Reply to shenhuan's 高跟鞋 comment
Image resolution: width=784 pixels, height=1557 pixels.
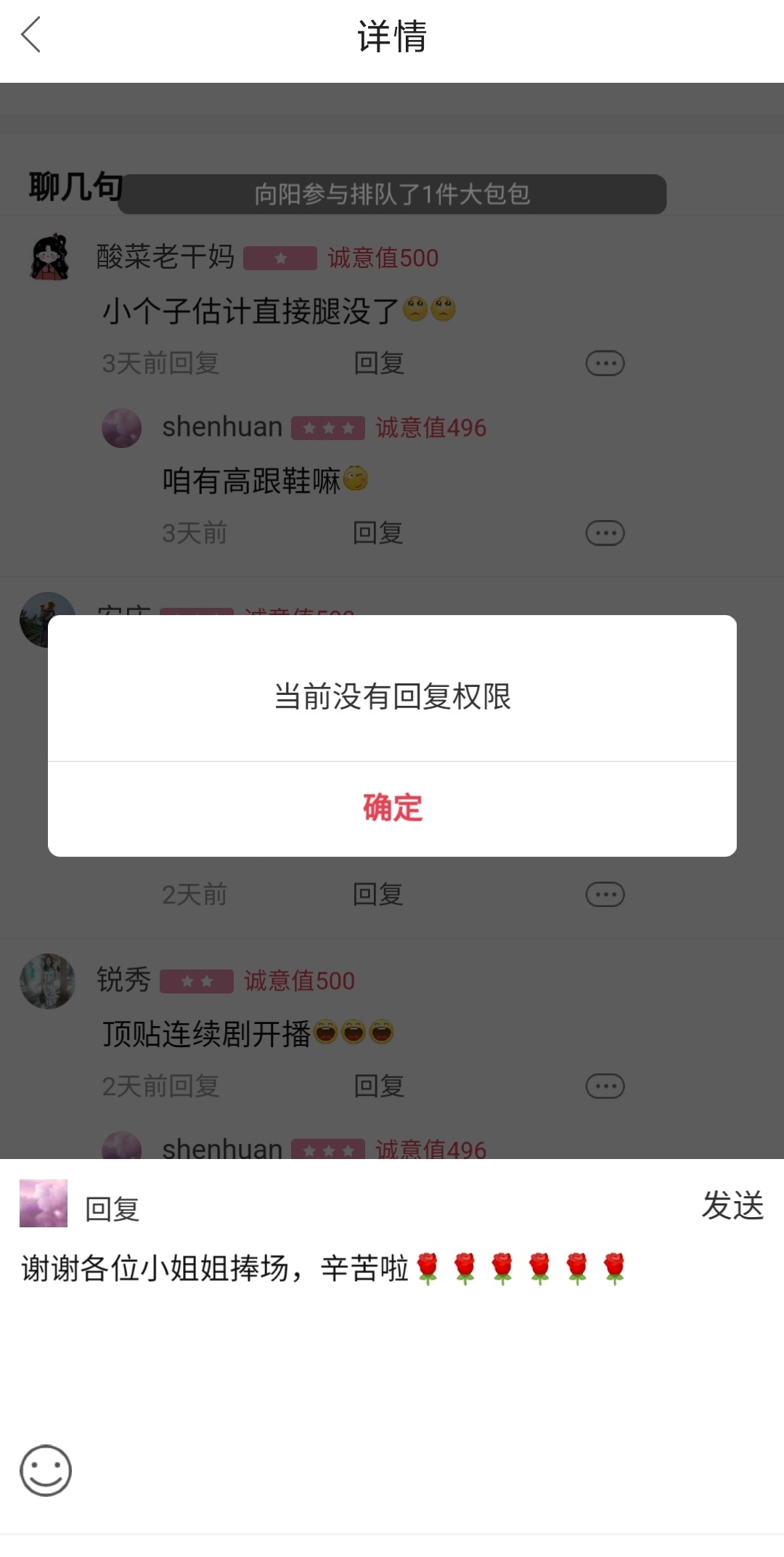click(378, 533)
